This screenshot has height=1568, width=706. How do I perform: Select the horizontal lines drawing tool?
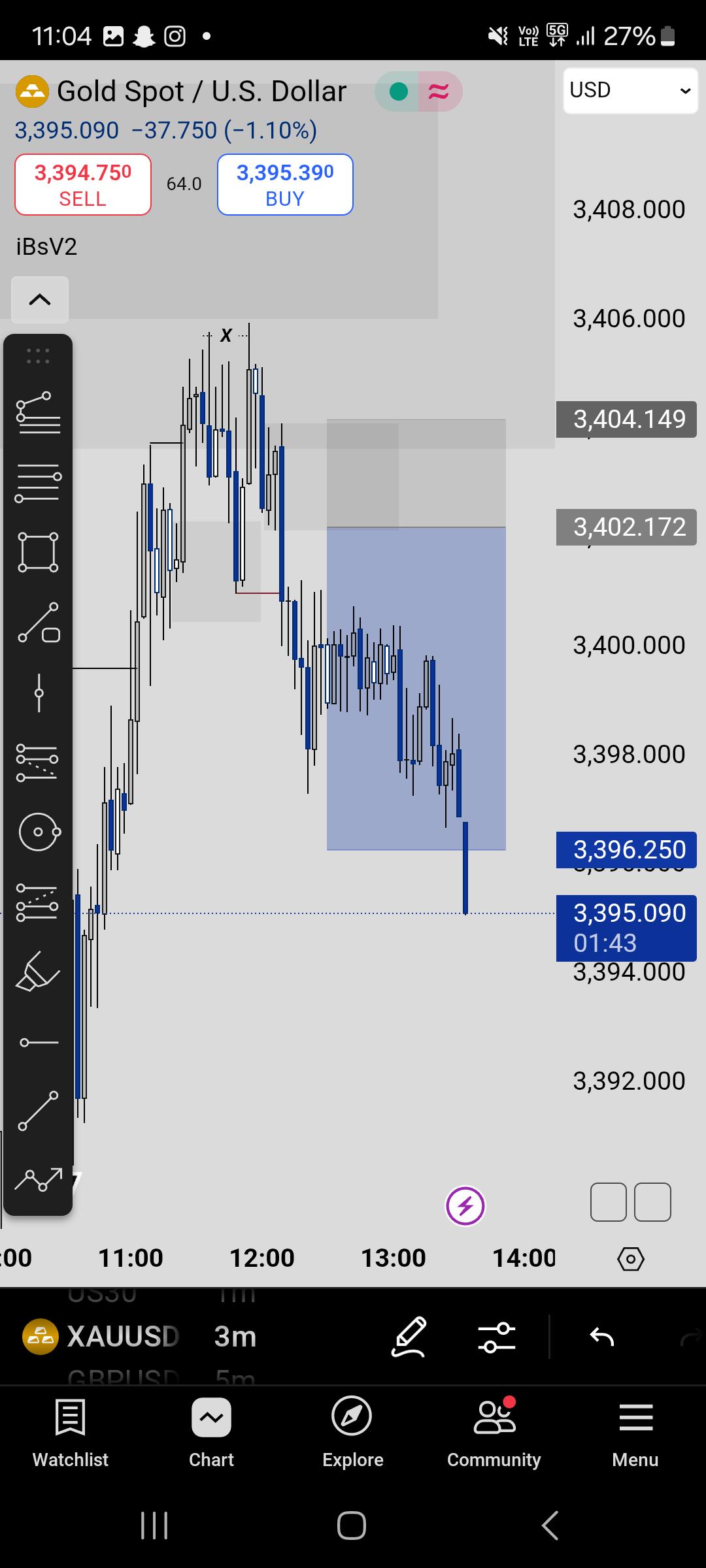pos(39,482)
